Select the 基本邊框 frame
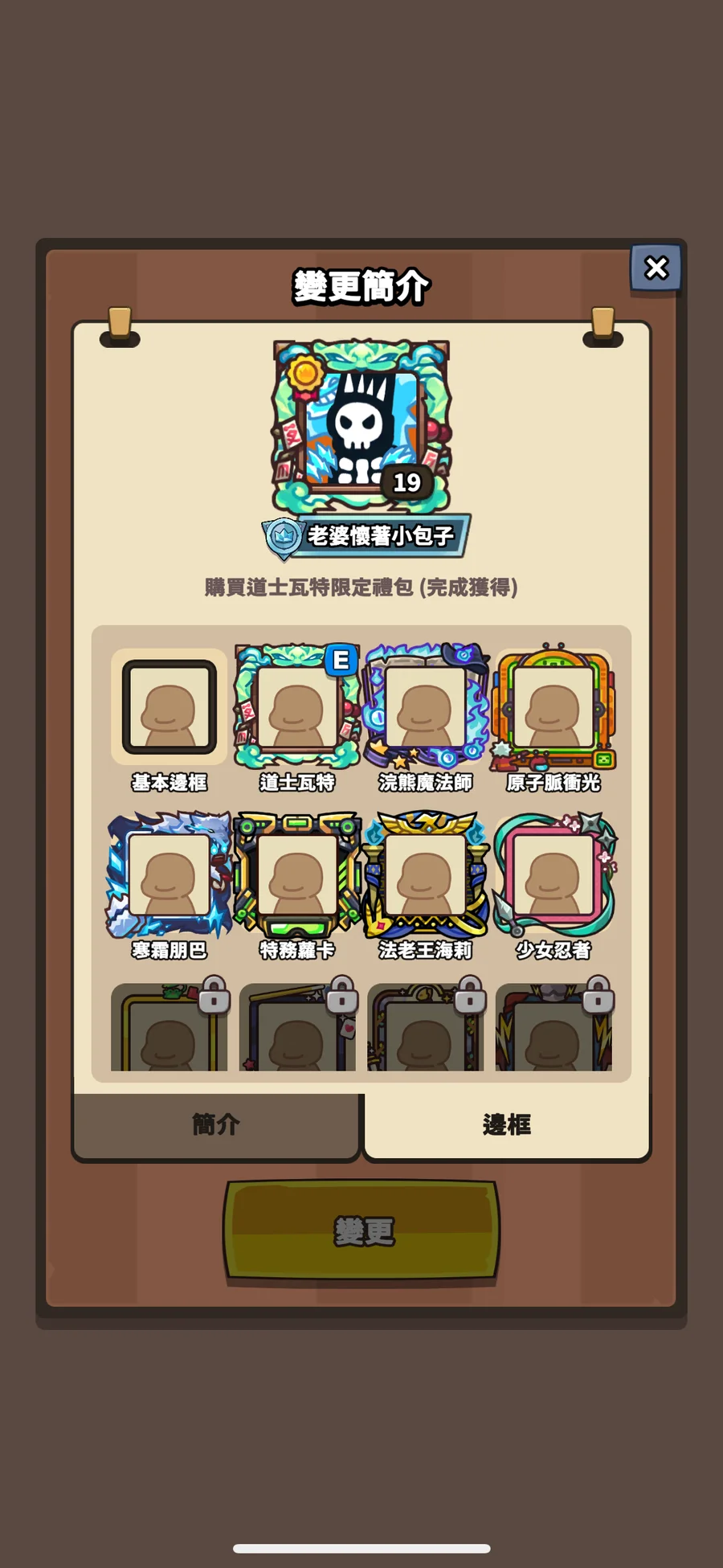 point(169,708)
